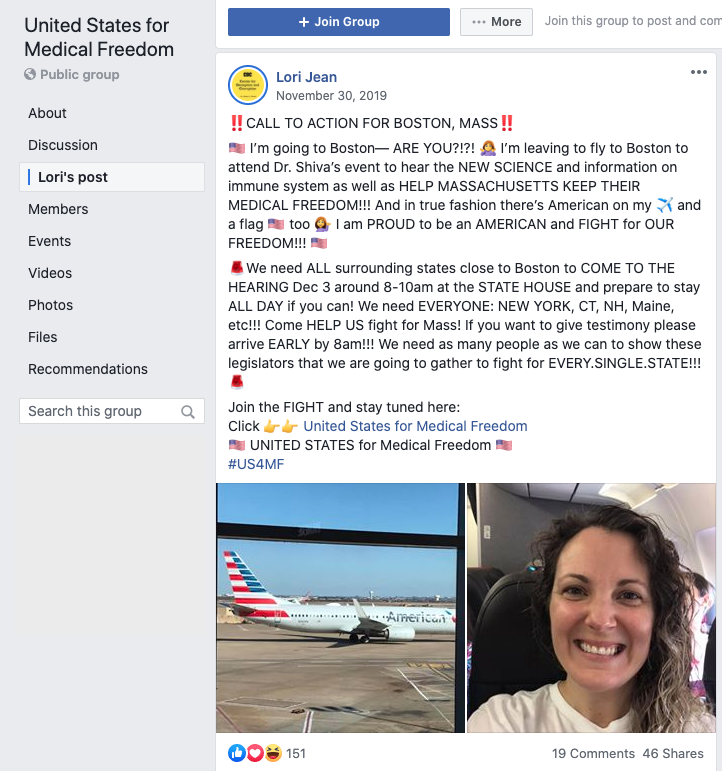Browse the group's Photos
The width and height of the screenshot is (722, 771).
click(x=50, y=305)
